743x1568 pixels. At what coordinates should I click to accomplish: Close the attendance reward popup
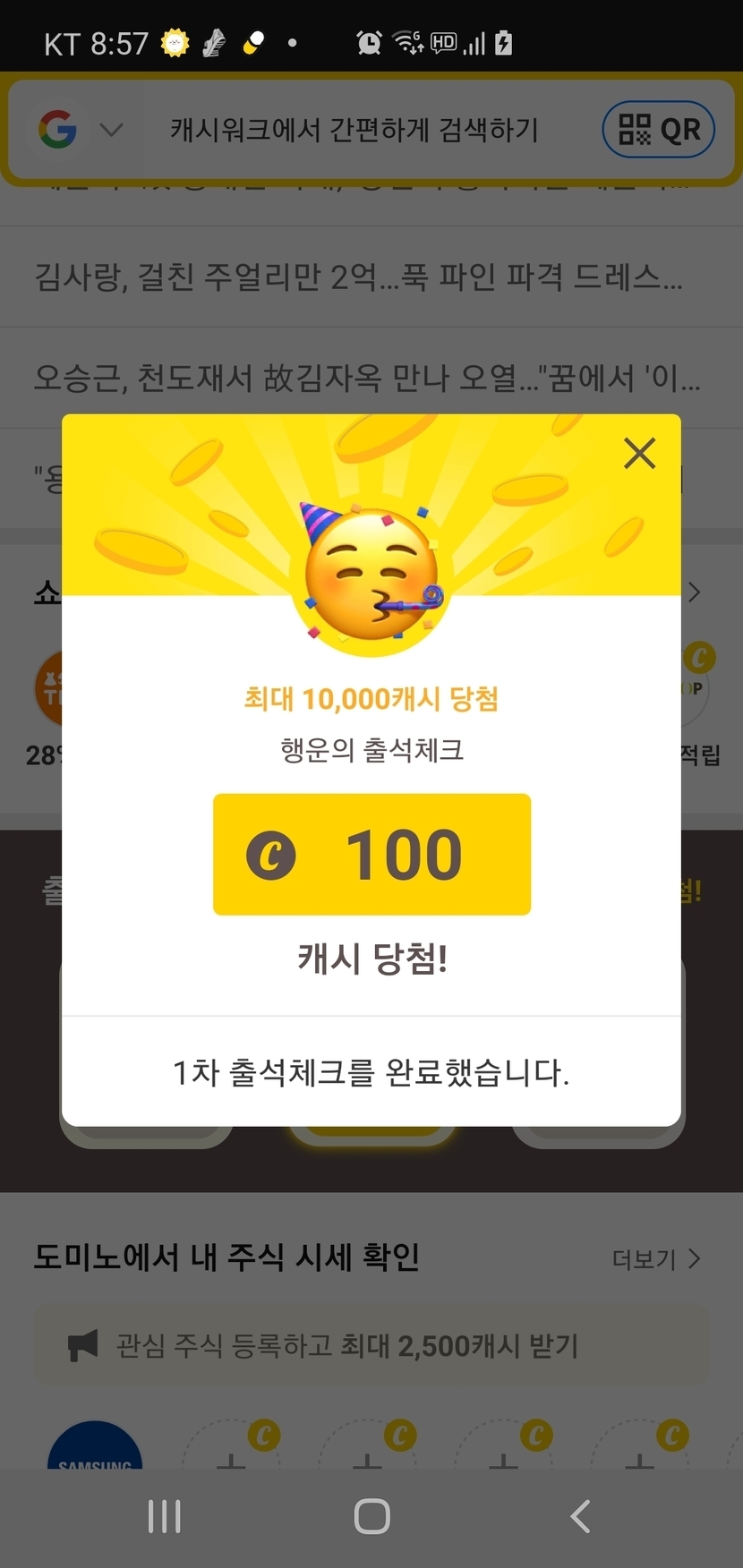click(x=639, y=454)
